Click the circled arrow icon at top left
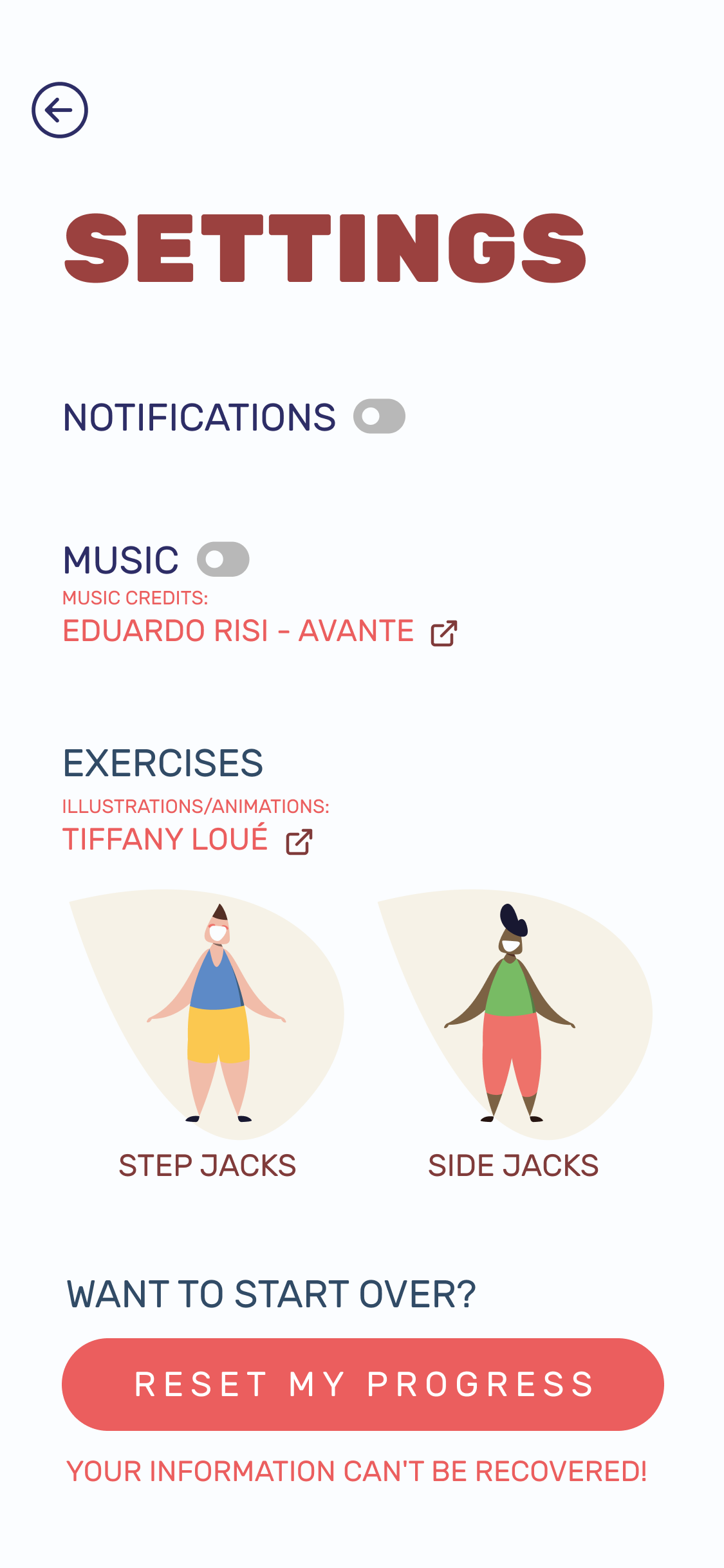The height and width of the screenshot is (1568, 724). click(x=61, y=109)
